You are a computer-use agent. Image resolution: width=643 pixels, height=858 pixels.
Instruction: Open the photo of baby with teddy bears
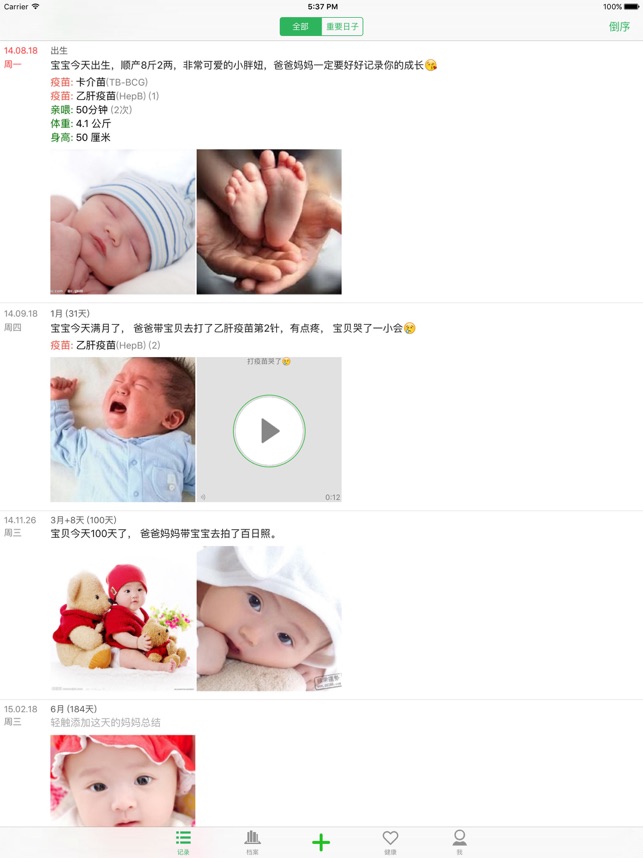pyautogui.click(x=123, y=618)
